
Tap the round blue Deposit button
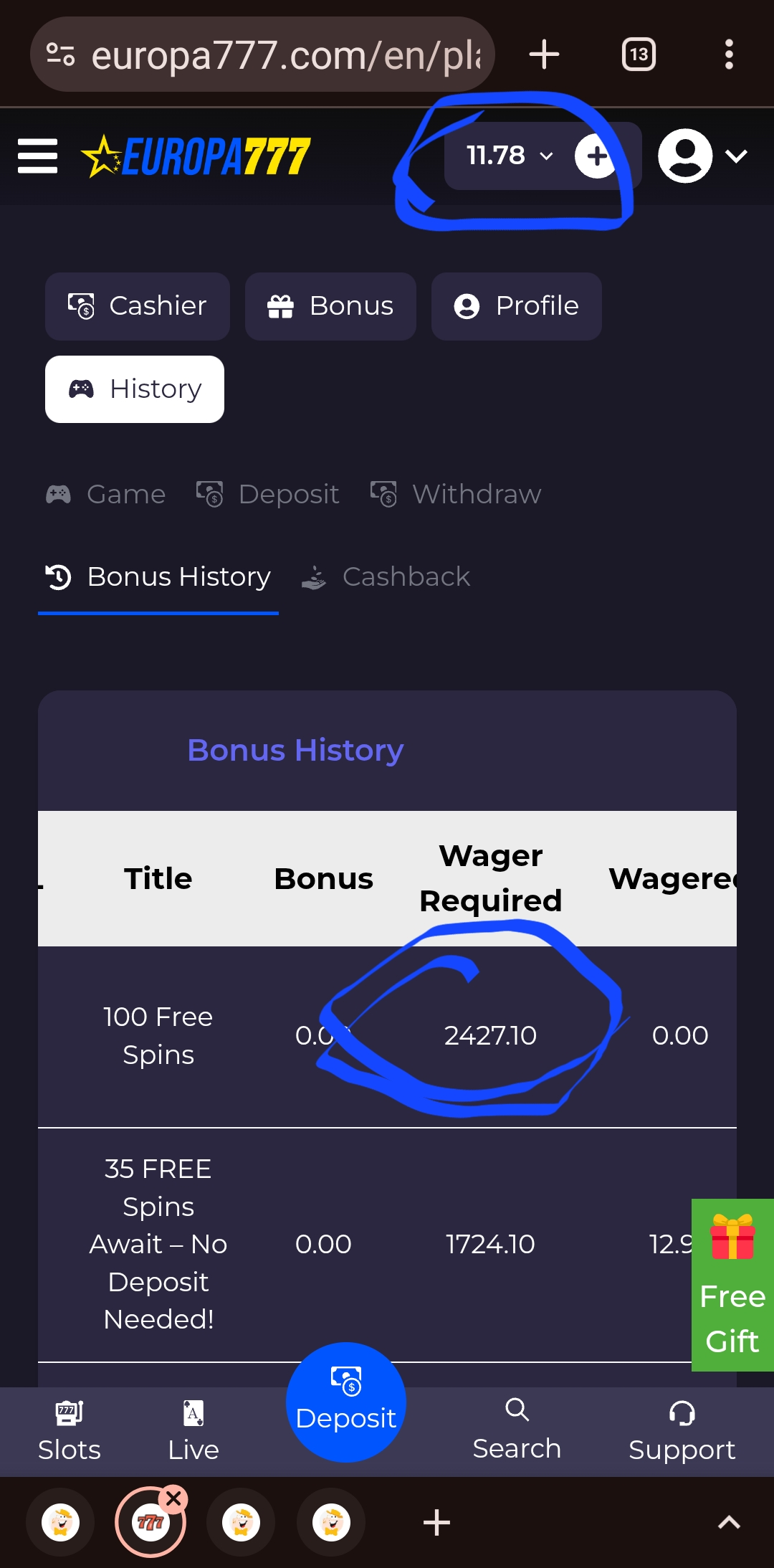346,1402
